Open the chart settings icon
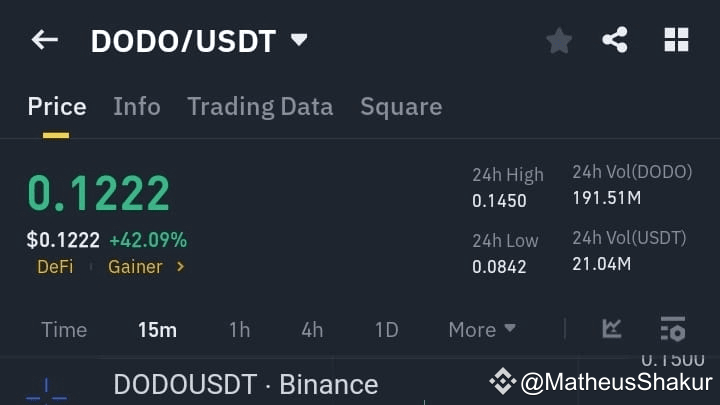The height and width of the screenshot is (405, 720). click(x=673, y=329)
